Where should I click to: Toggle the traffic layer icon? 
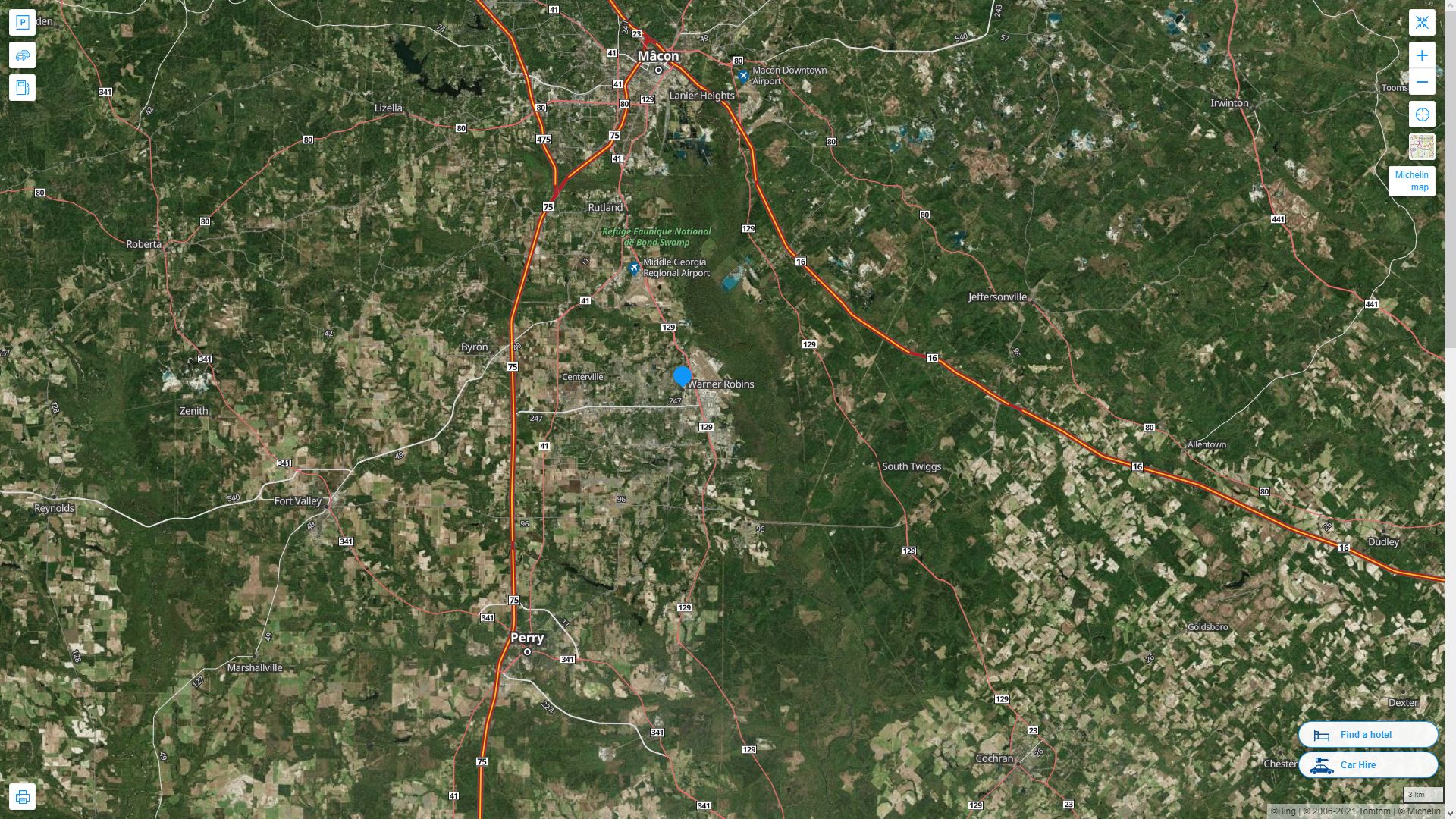tap(22, 55)
